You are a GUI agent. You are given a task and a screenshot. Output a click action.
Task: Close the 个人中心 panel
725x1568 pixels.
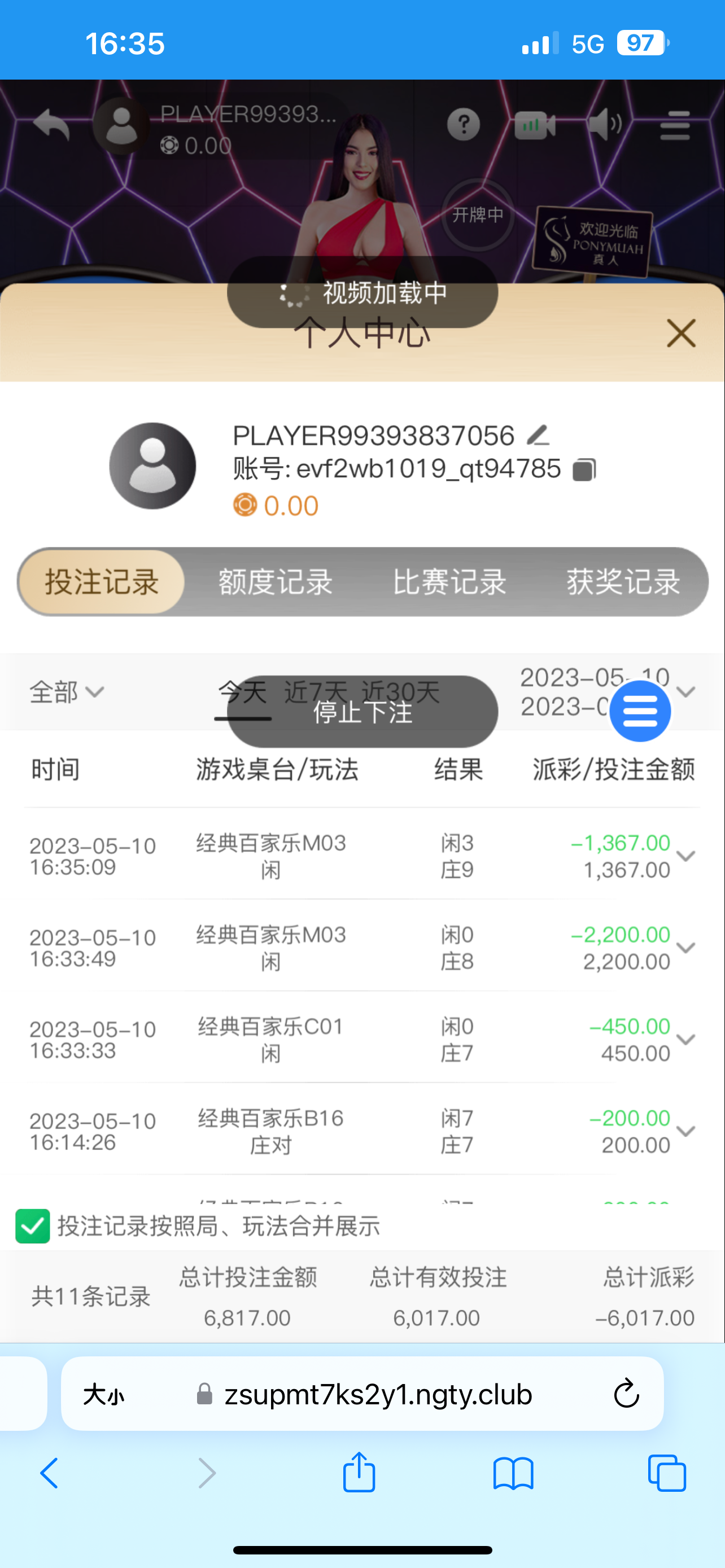point(680,333)
